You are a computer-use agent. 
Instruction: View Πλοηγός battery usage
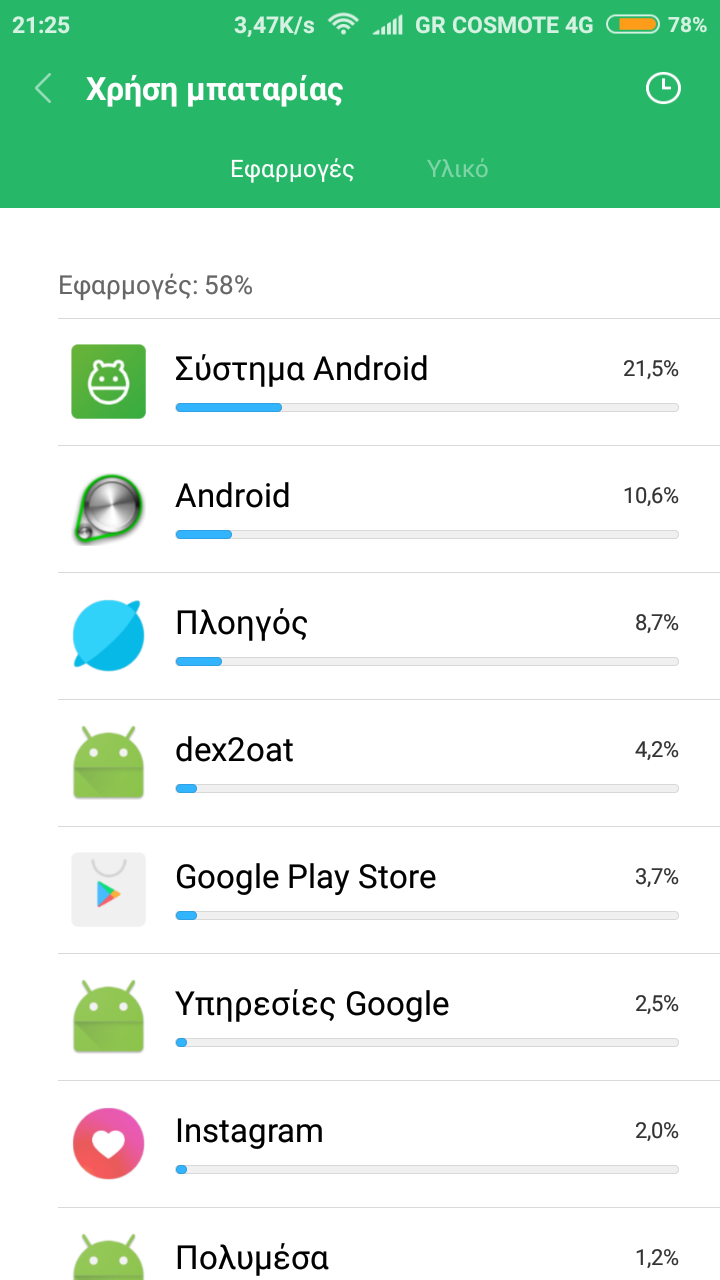pos(388,636)
